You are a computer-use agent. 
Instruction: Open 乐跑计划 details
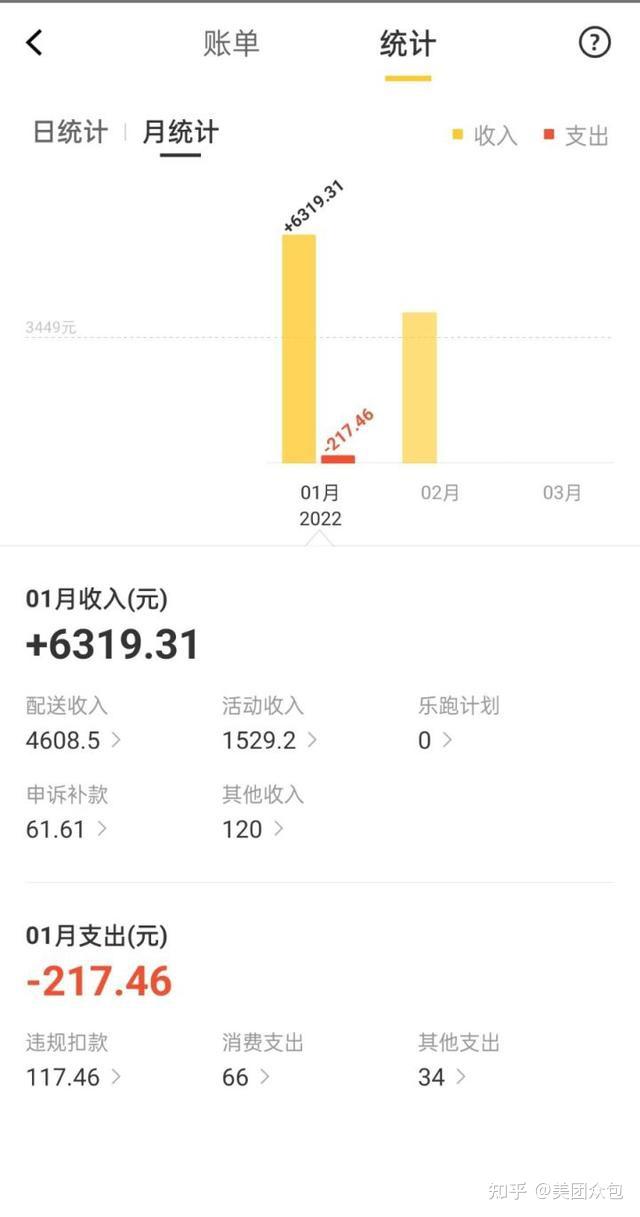[x=436, y=740]
